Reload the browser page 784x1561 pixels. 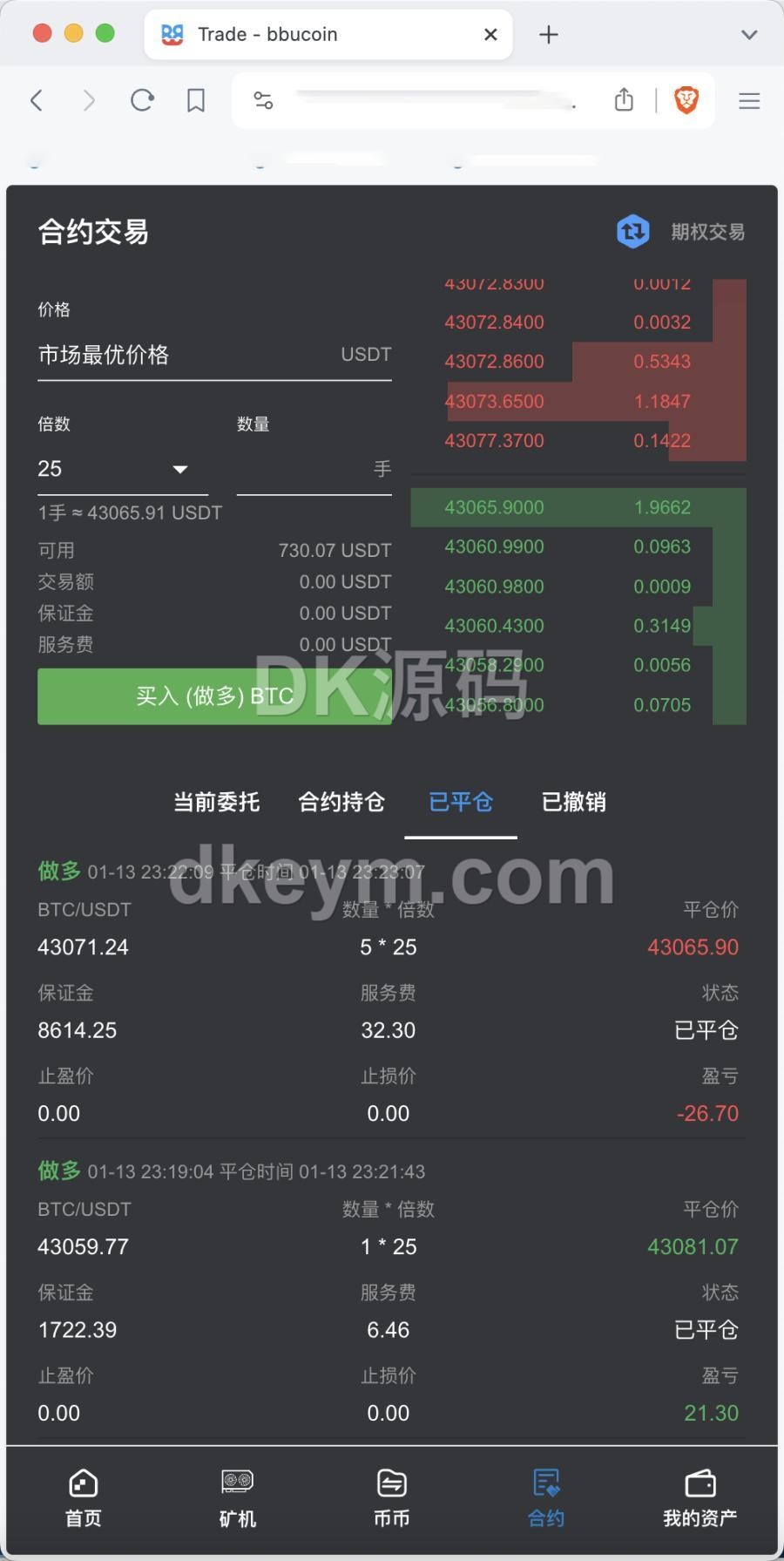[x=142, y=101]
